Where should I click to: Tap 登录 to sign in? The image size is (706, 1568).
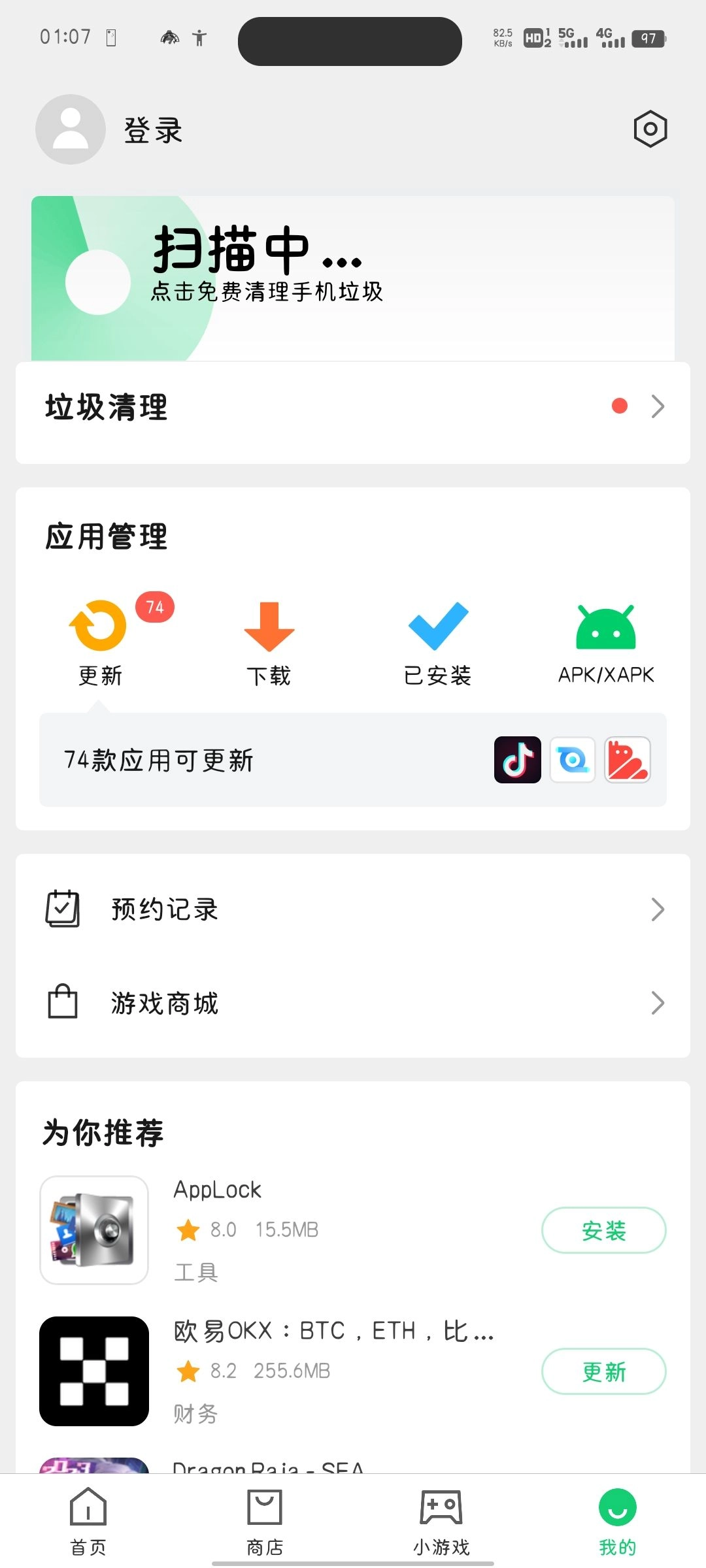[153, 130]
